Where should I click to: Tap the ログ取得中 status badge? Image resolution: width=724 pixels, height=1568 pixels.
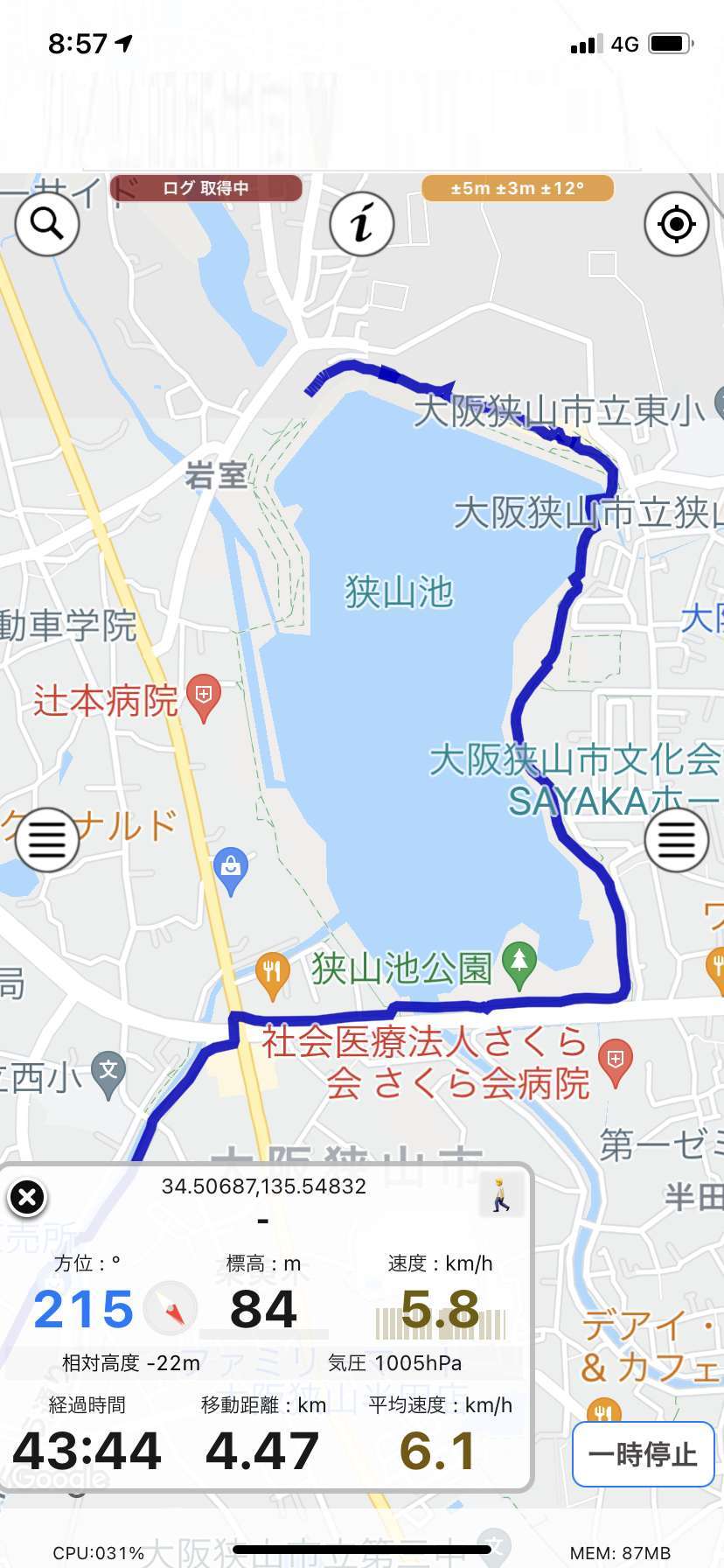206,188
